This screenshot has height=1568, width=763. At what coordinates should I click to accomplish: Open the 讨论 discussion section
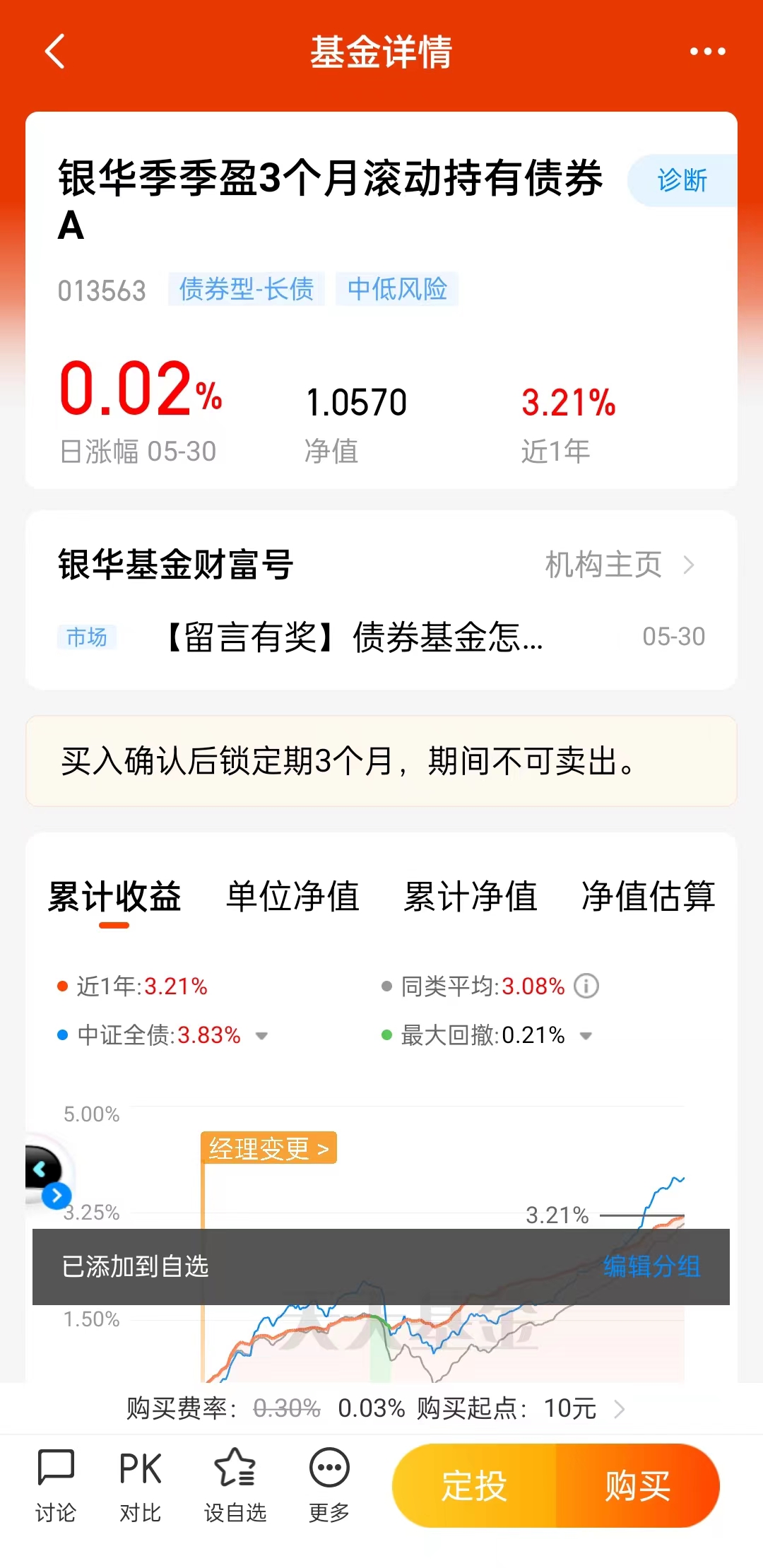(55, 1485)
